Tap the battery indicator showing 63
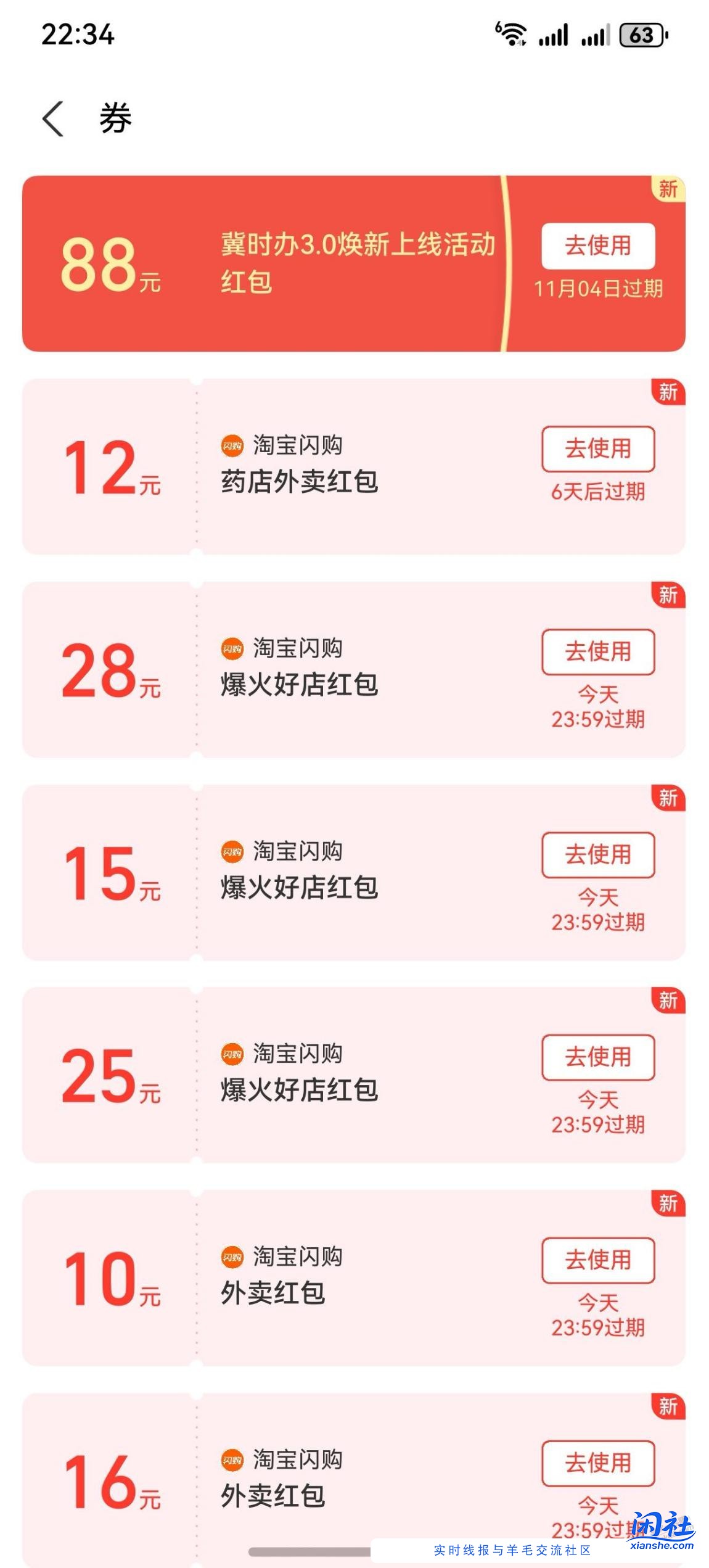Viewport: 709px width, 1568px height. [641, 35]
